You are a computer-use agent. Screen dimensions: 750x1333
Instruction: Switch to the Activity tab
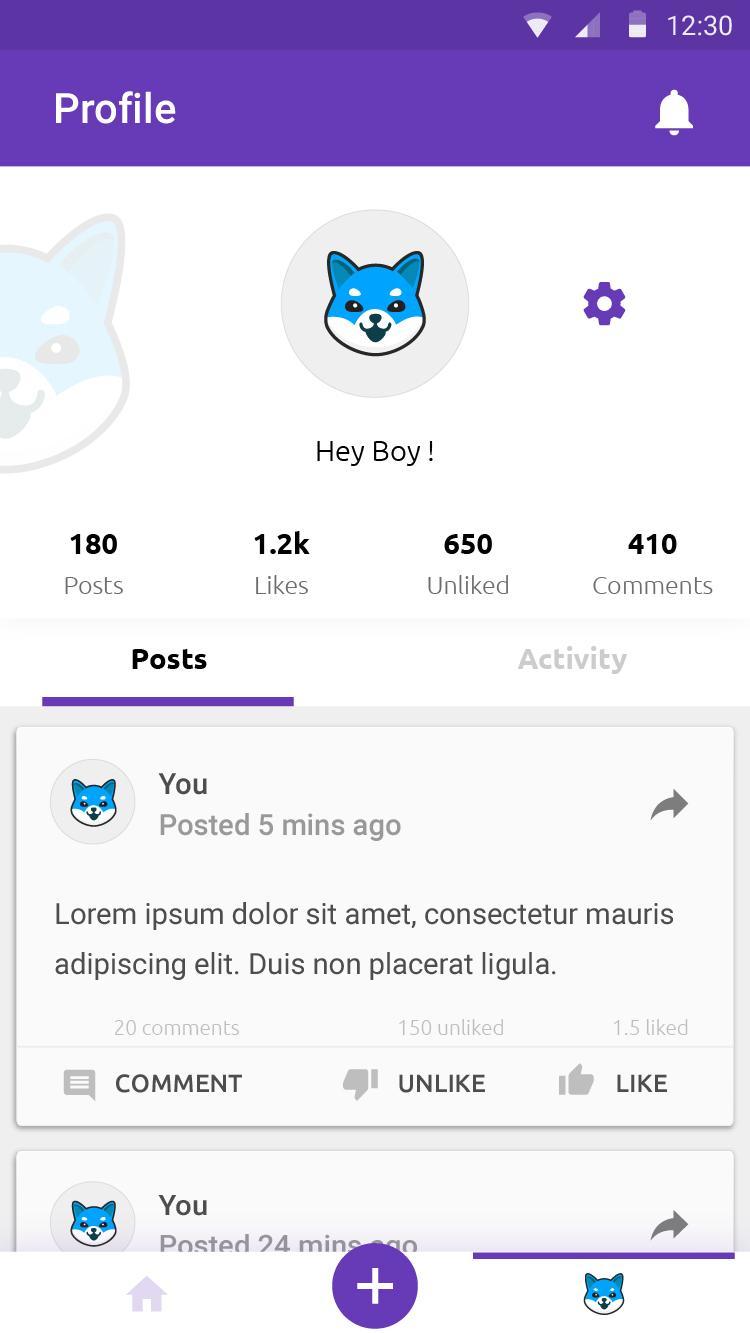point(572,659)
